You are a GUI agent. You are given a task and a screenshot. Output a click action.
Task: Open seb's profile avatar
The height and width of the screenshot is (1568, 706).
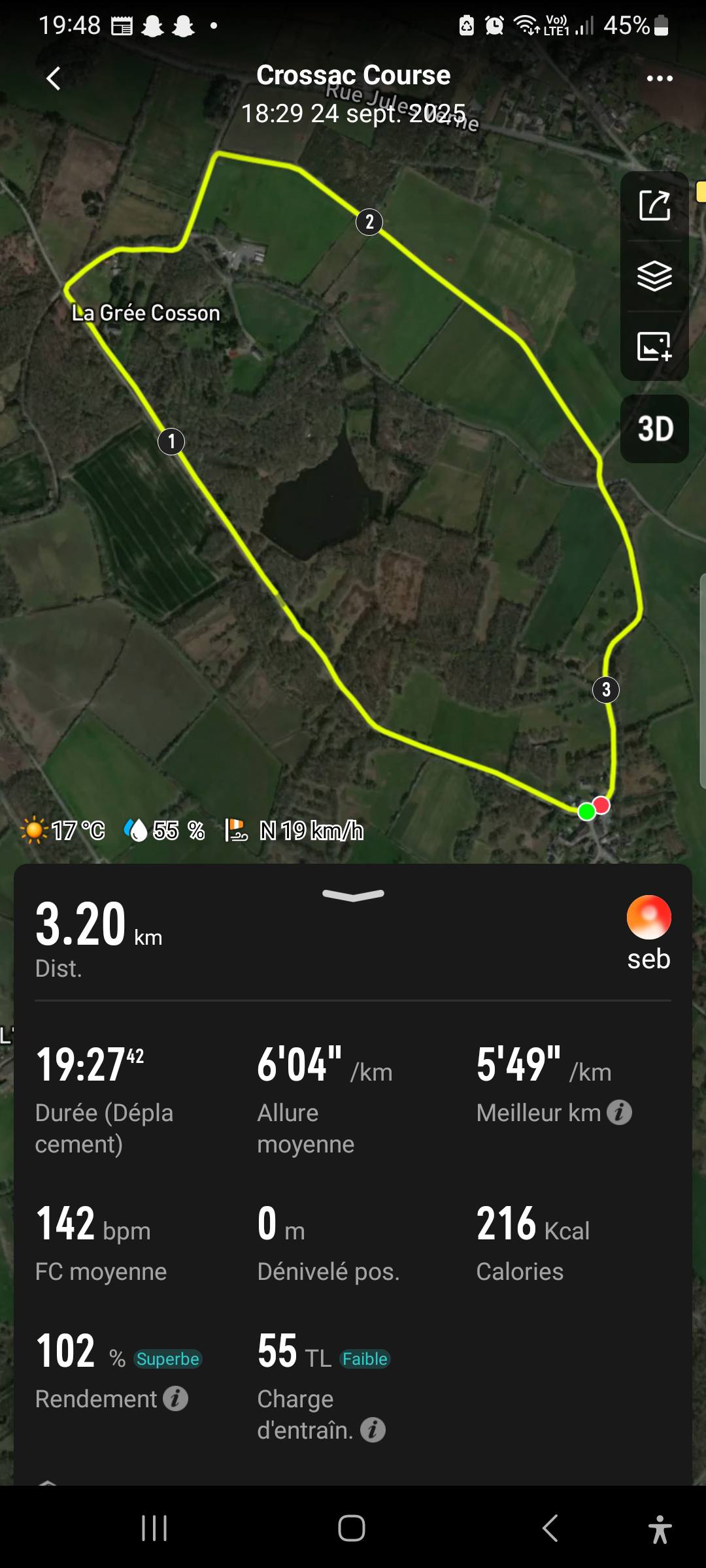[648, 917]
